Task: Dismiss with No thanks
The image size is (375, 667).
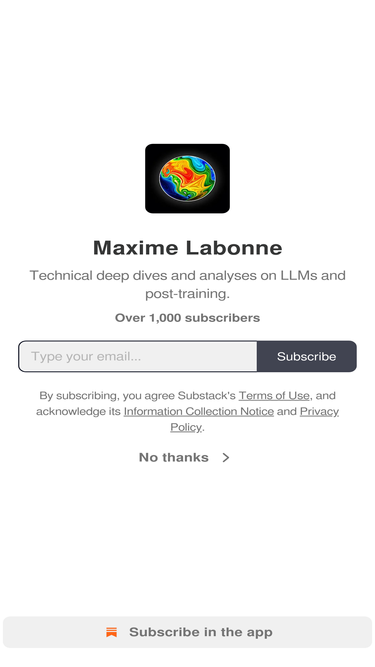Action: [185, 457]
